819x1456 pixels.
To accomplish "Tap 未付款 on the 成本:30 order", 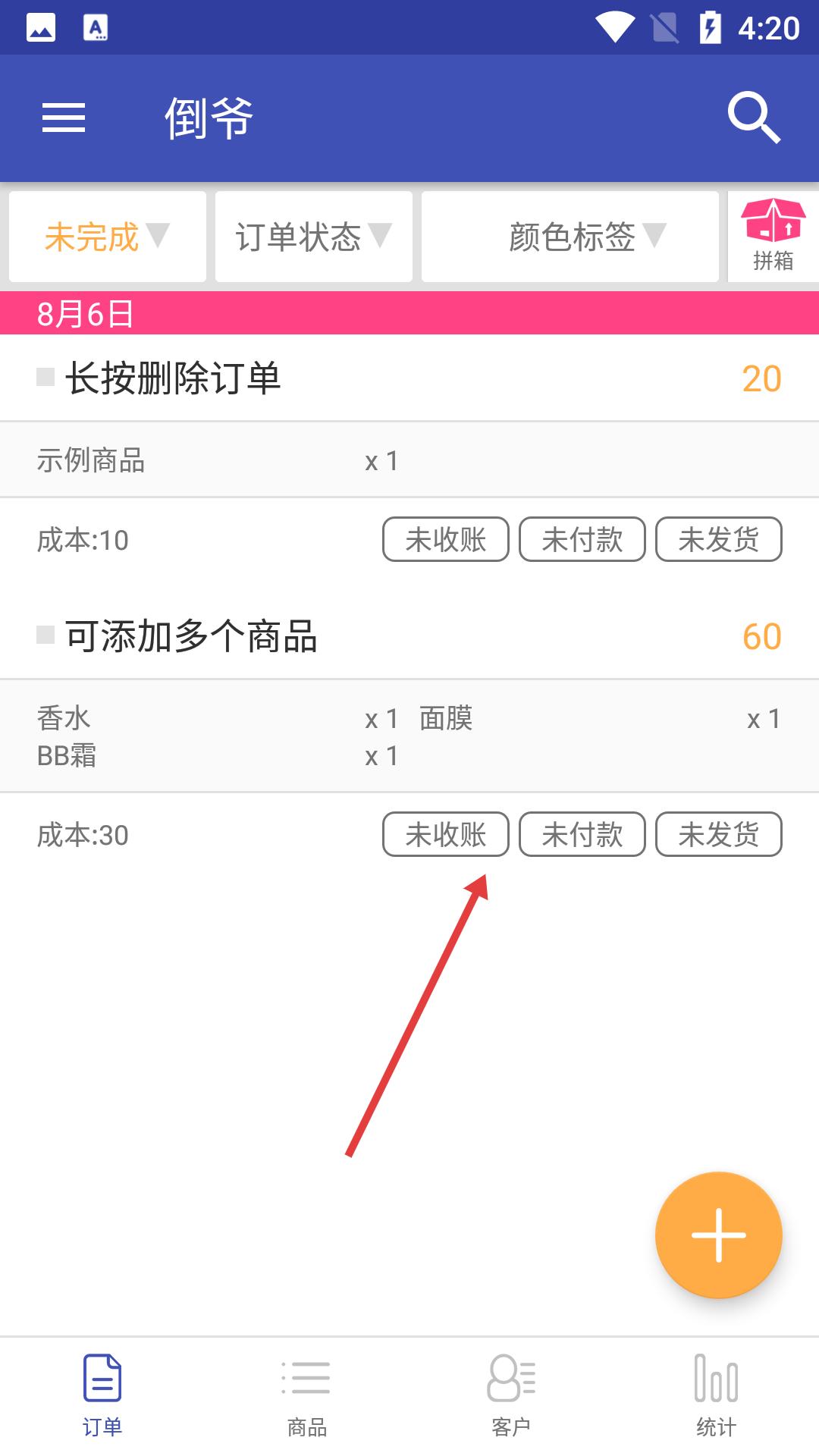I will point(582,834).
